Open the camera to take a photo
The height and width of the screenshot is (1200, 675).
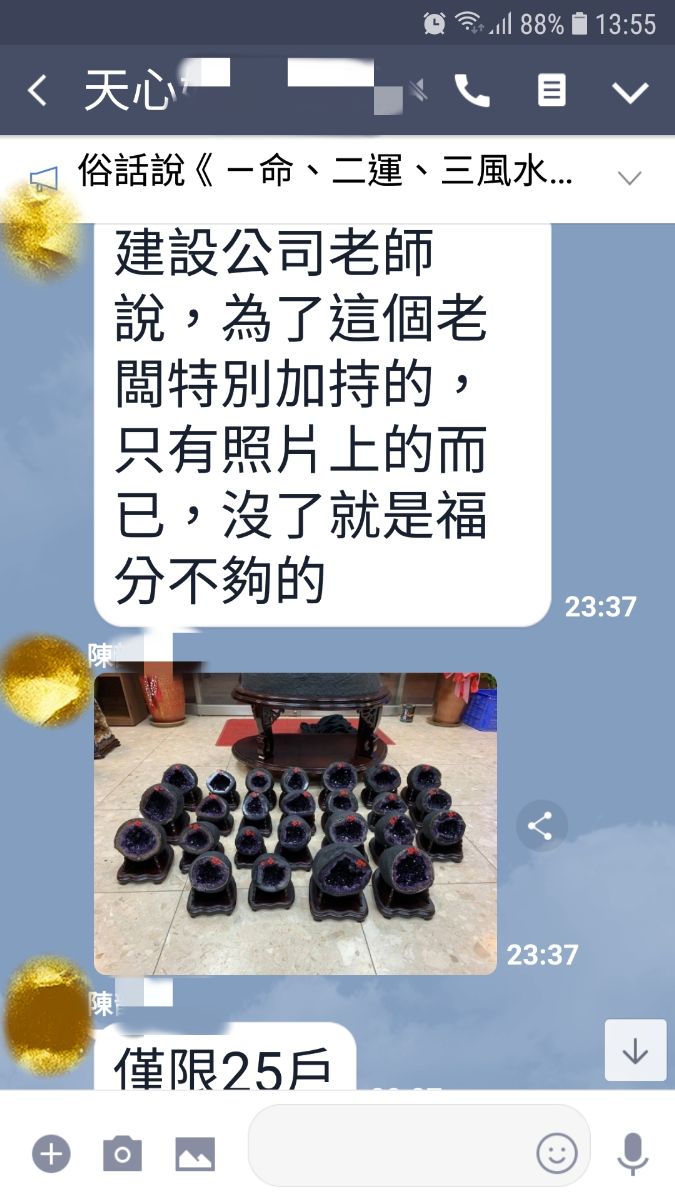coord(122,1154)
